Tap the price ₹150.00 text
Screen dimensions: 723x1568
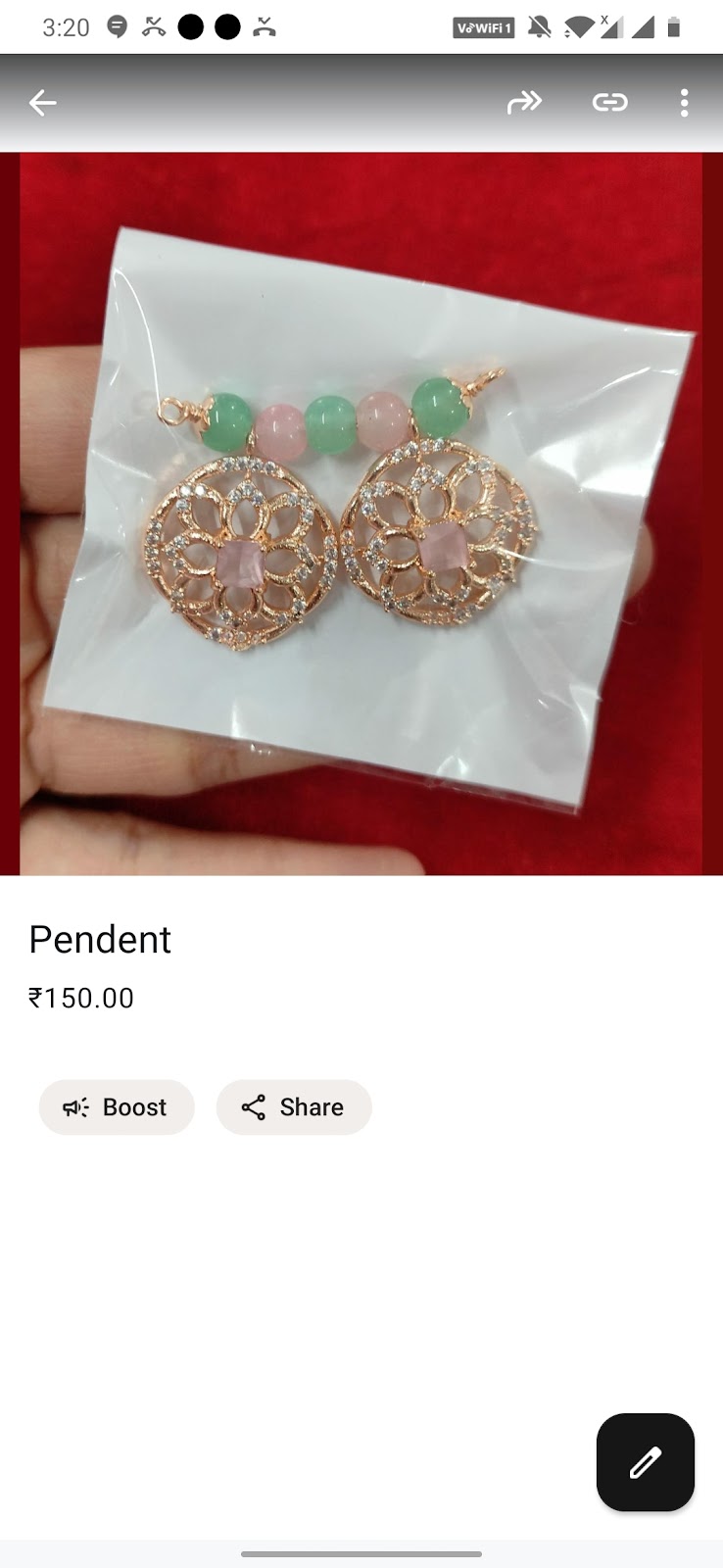82,998
